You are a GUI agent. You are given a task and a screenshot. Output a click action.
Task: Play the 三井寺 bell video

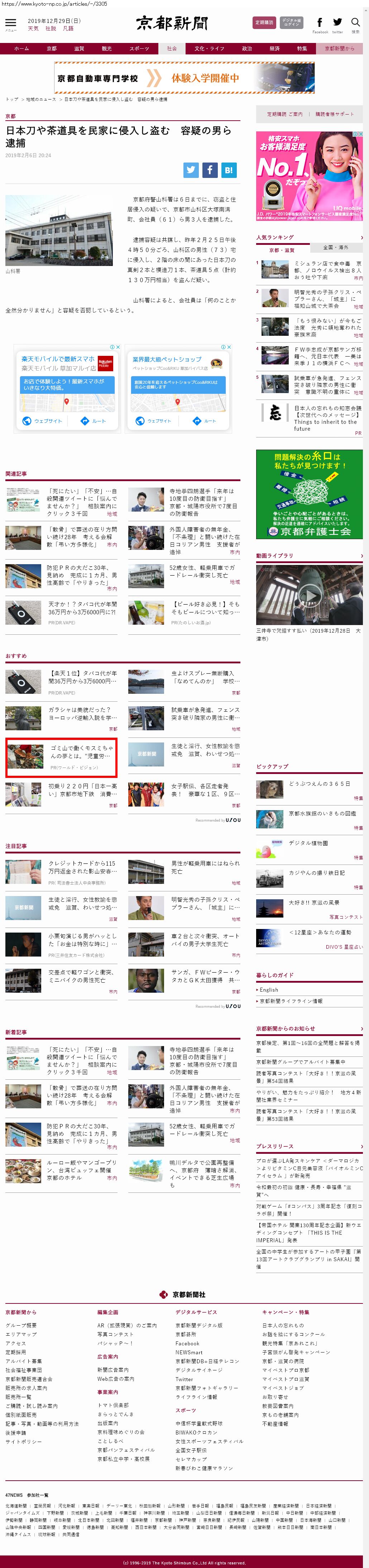point(309,595)
